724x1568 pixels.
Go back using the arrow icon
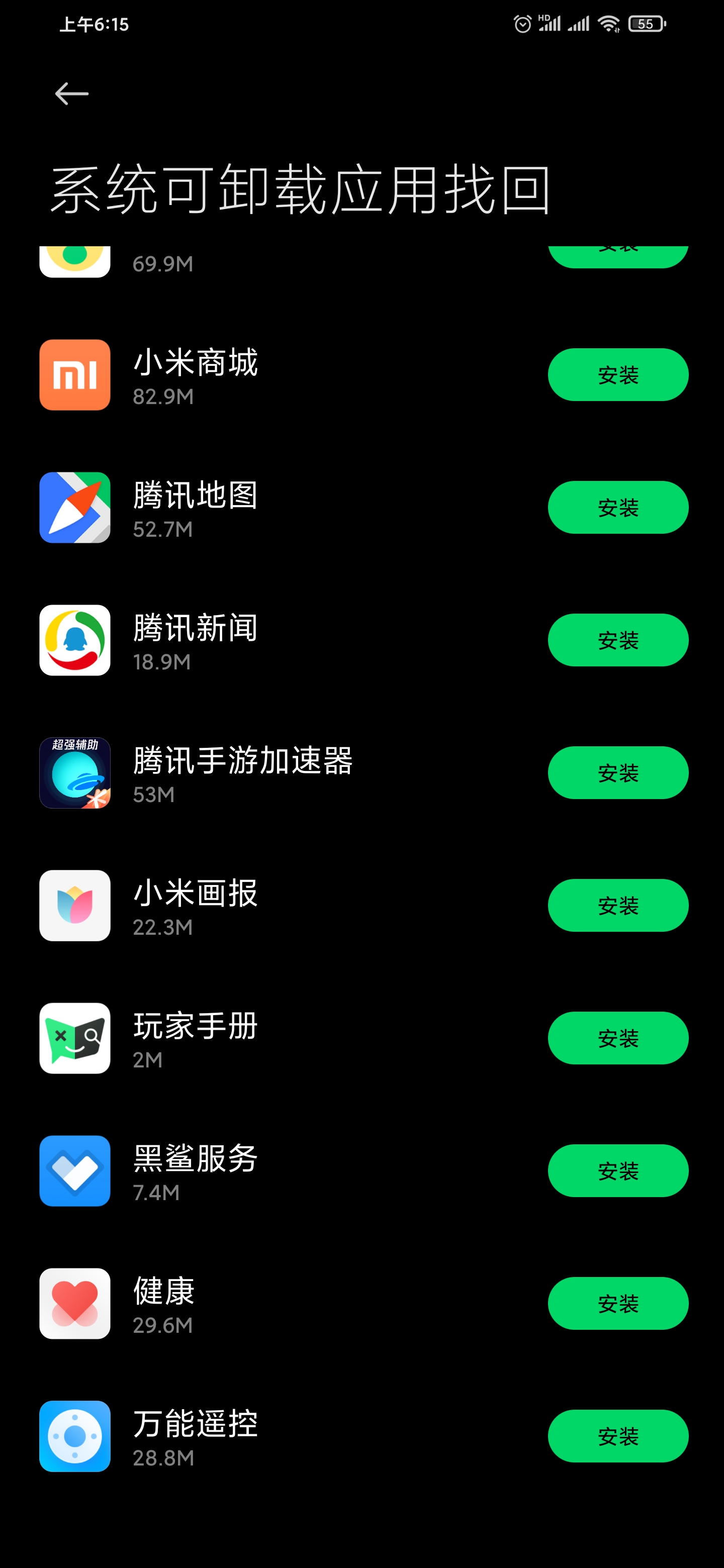pos(72,94)
